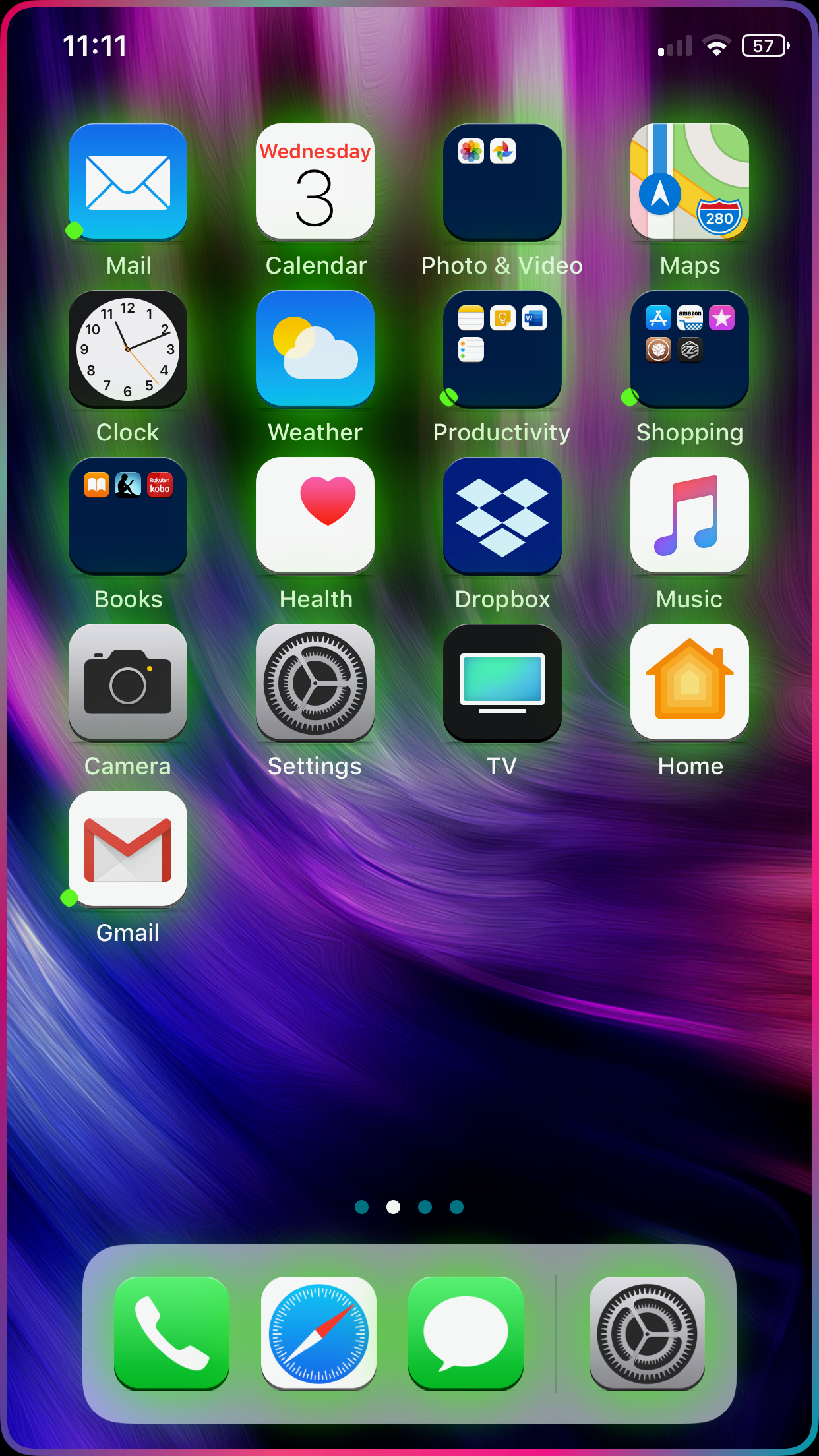
Task: Launch Safari from the dock
Action: tap(319, 1333)
